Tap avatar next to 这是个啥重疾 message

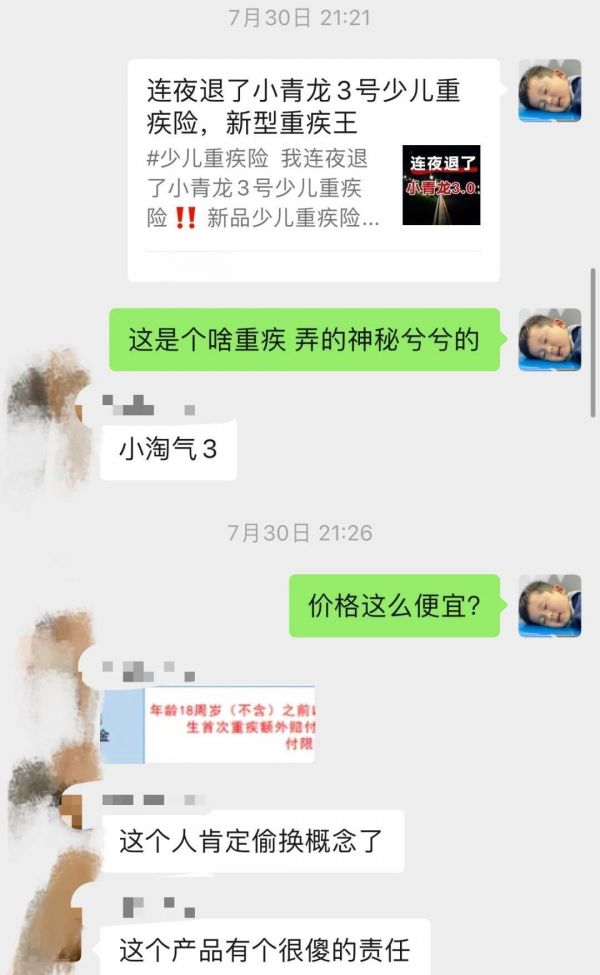coord(549,340)
